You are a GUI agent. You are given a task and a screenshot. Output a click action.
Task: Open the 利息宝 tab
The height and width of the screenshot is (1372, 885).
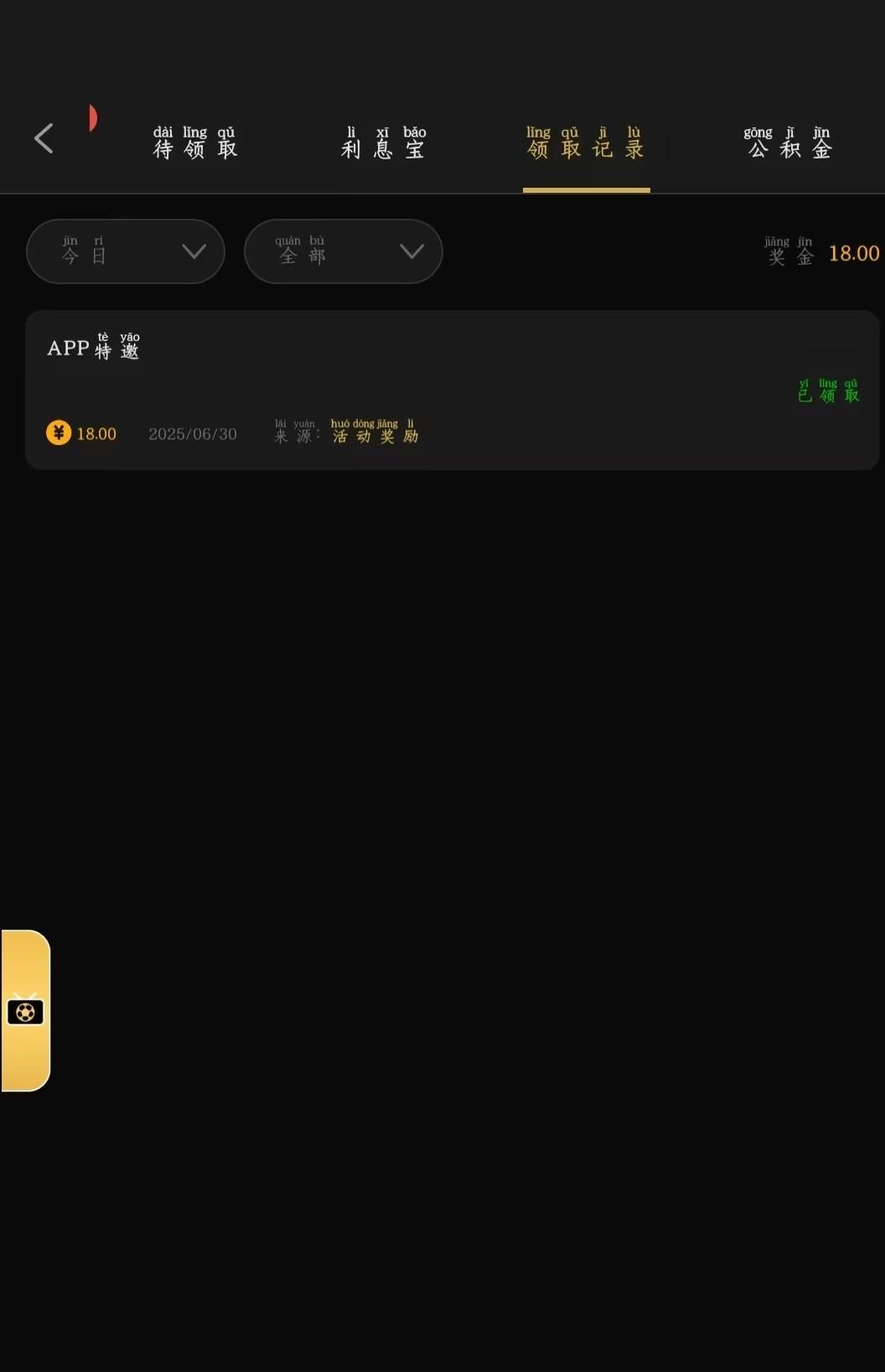click(383, 143)
